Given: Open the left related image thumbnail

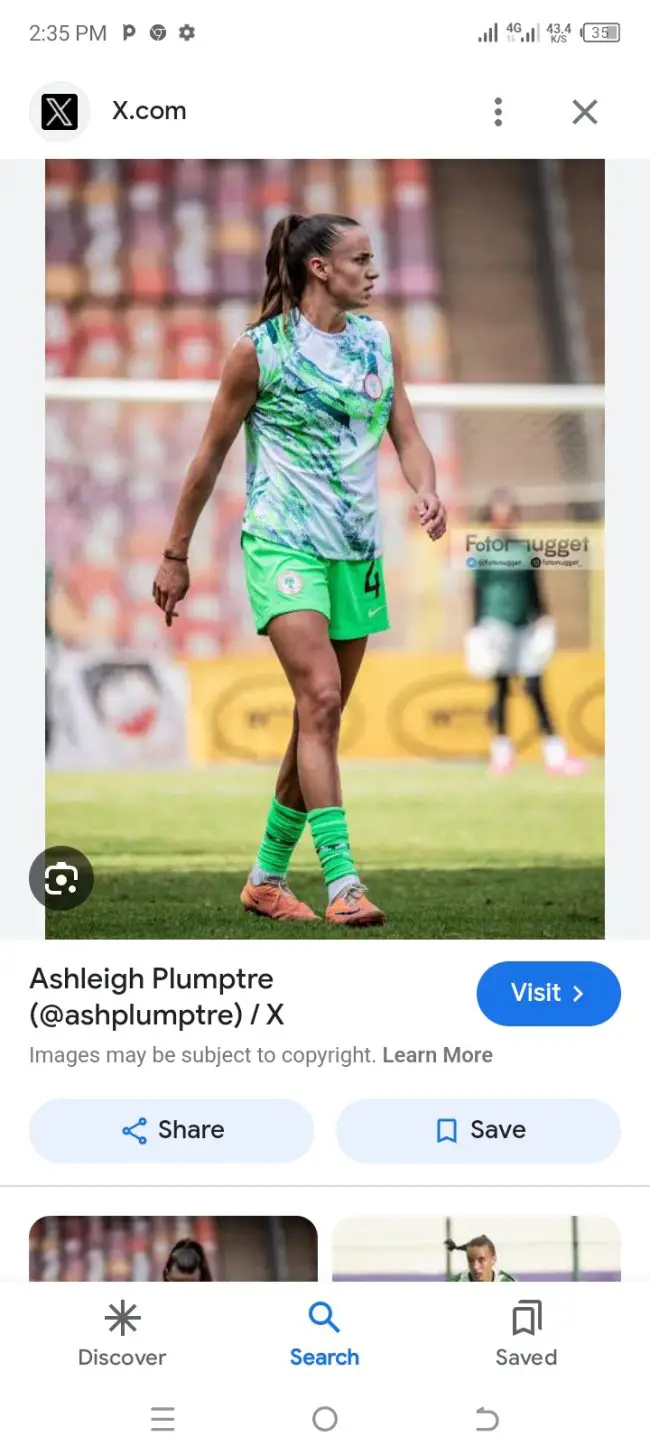Looking at the screenshot, I should (x=173, y=1250).
